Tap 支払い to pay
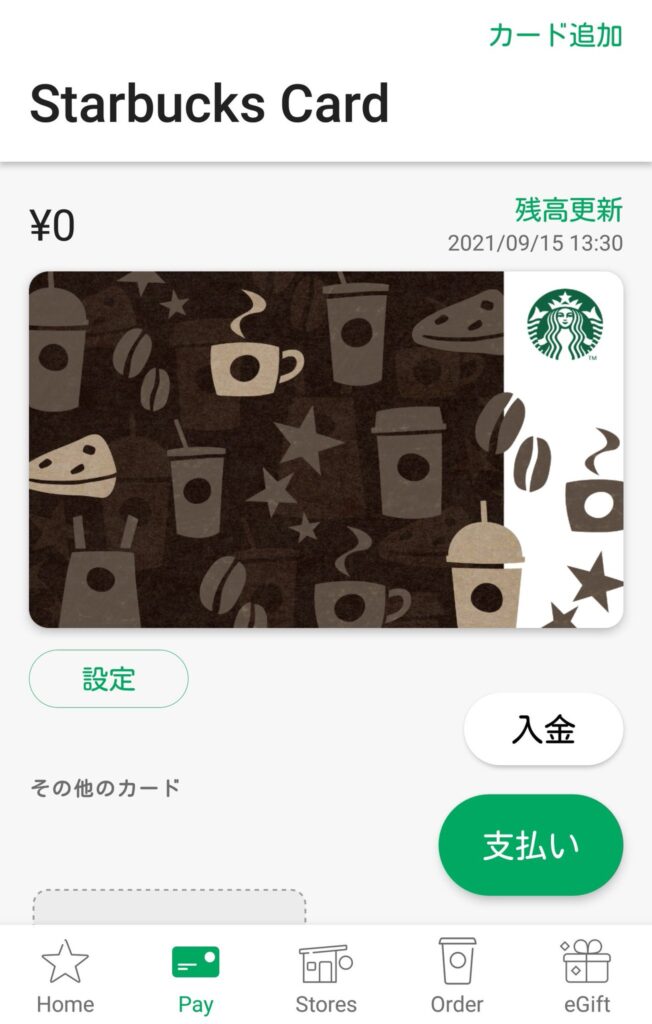 530,845
